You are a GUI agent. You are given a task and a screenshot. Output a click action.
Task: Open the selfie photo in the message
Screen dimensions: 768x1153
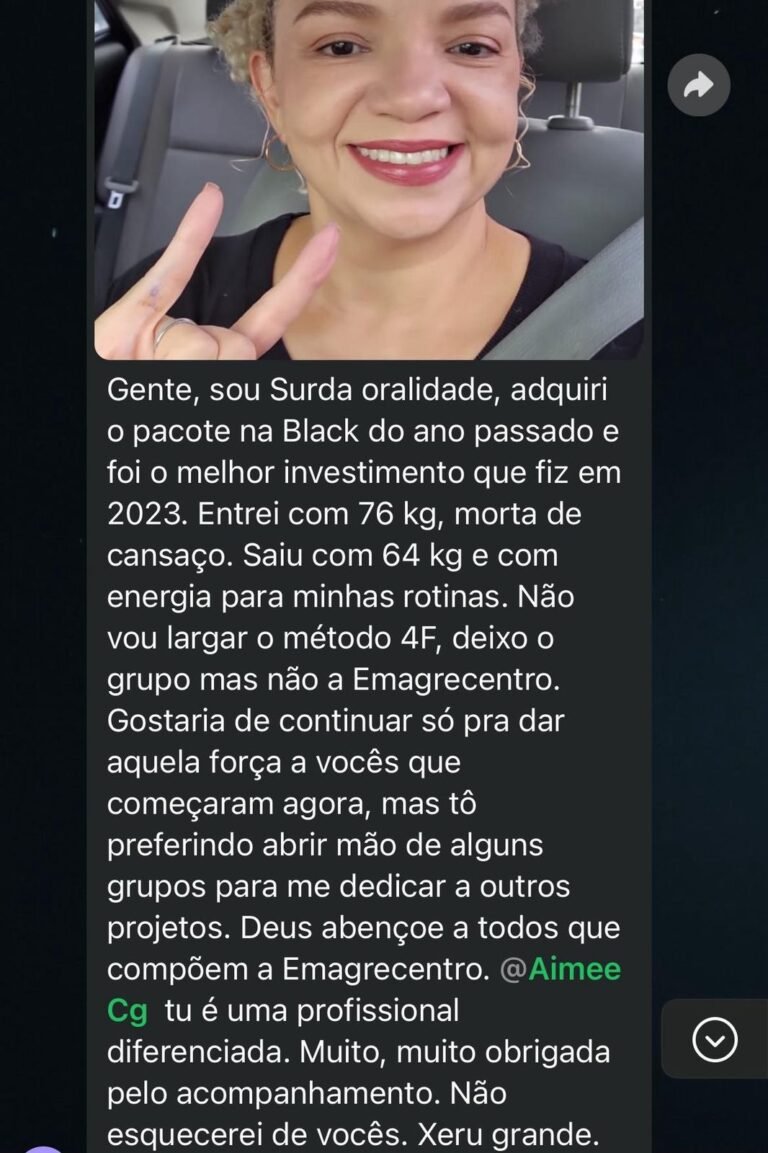point(368,178)
